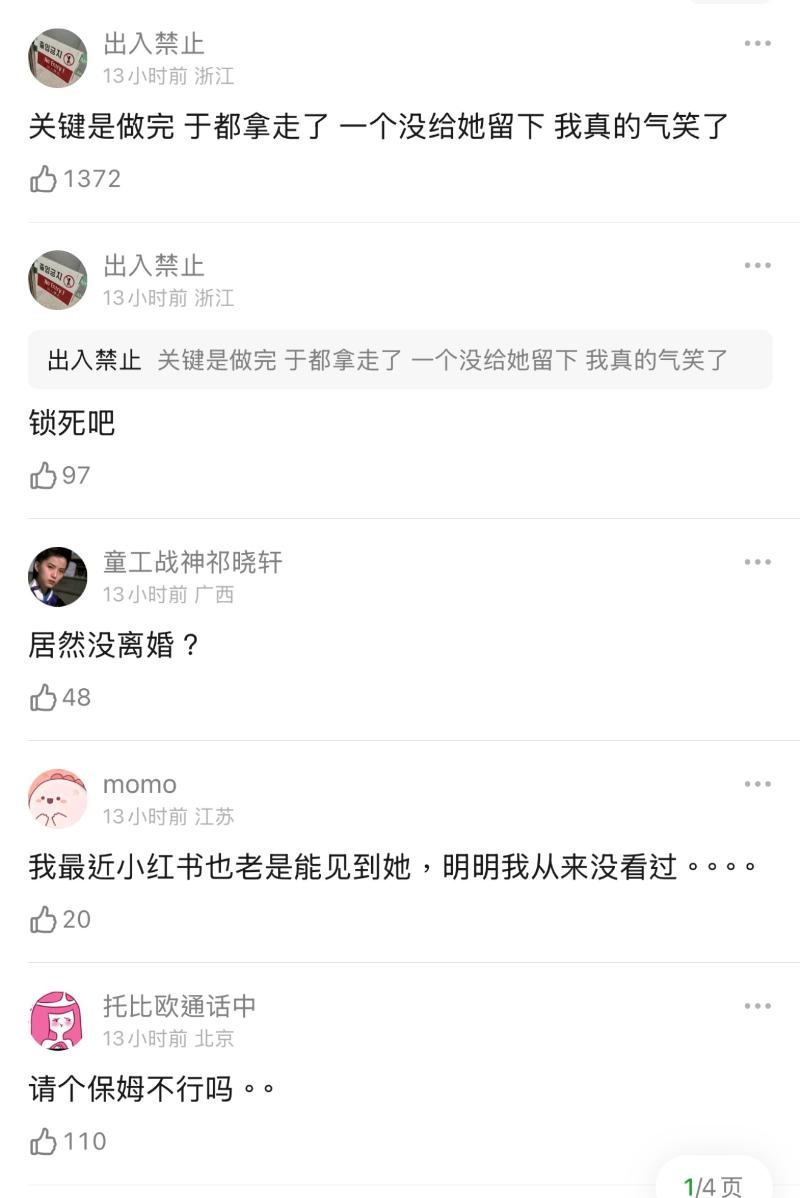800x1198 pixels.
Task: Tap the username 童工战神祁晓轩
Action: click(x=193, y=562)
